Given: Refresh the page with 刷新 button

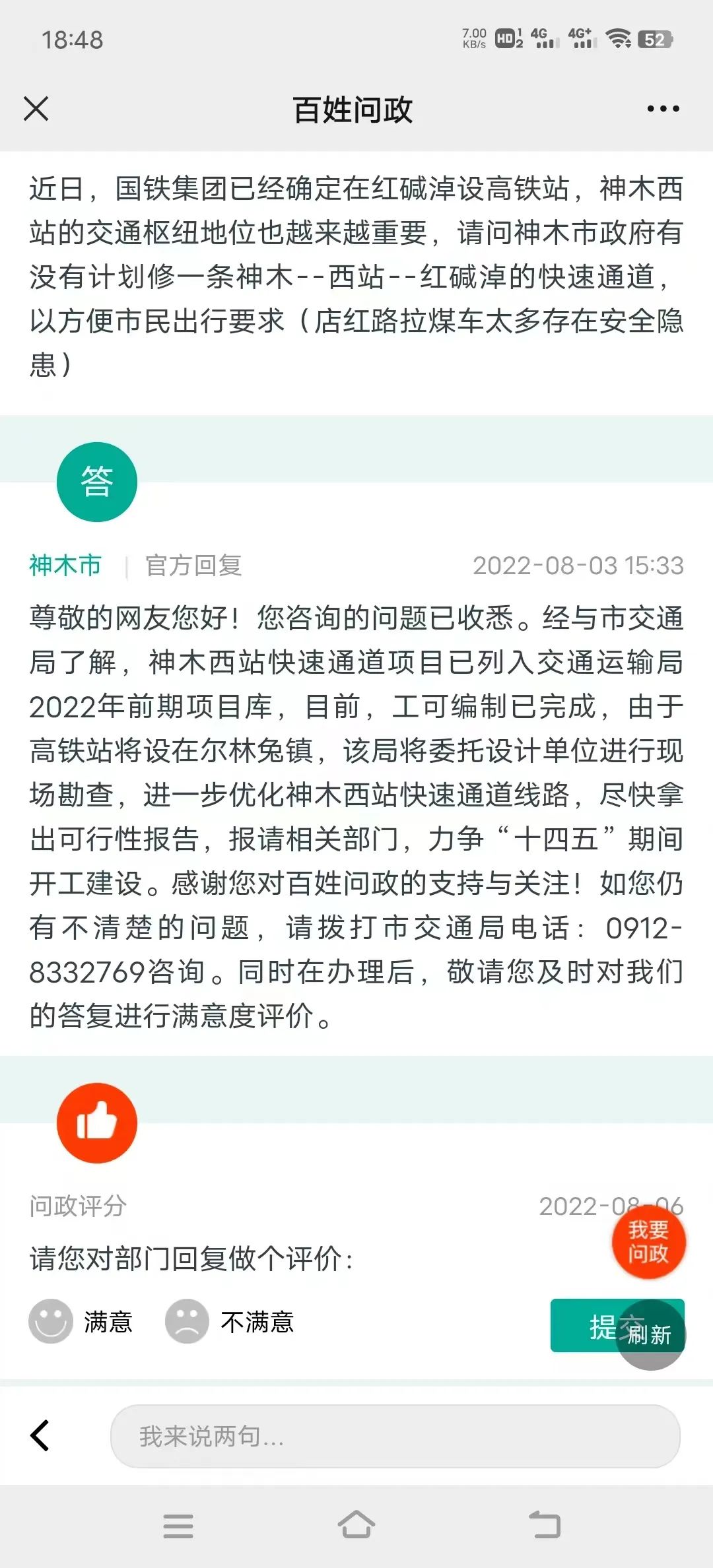Looking at the screenshot, I should tap(651, 1335).
